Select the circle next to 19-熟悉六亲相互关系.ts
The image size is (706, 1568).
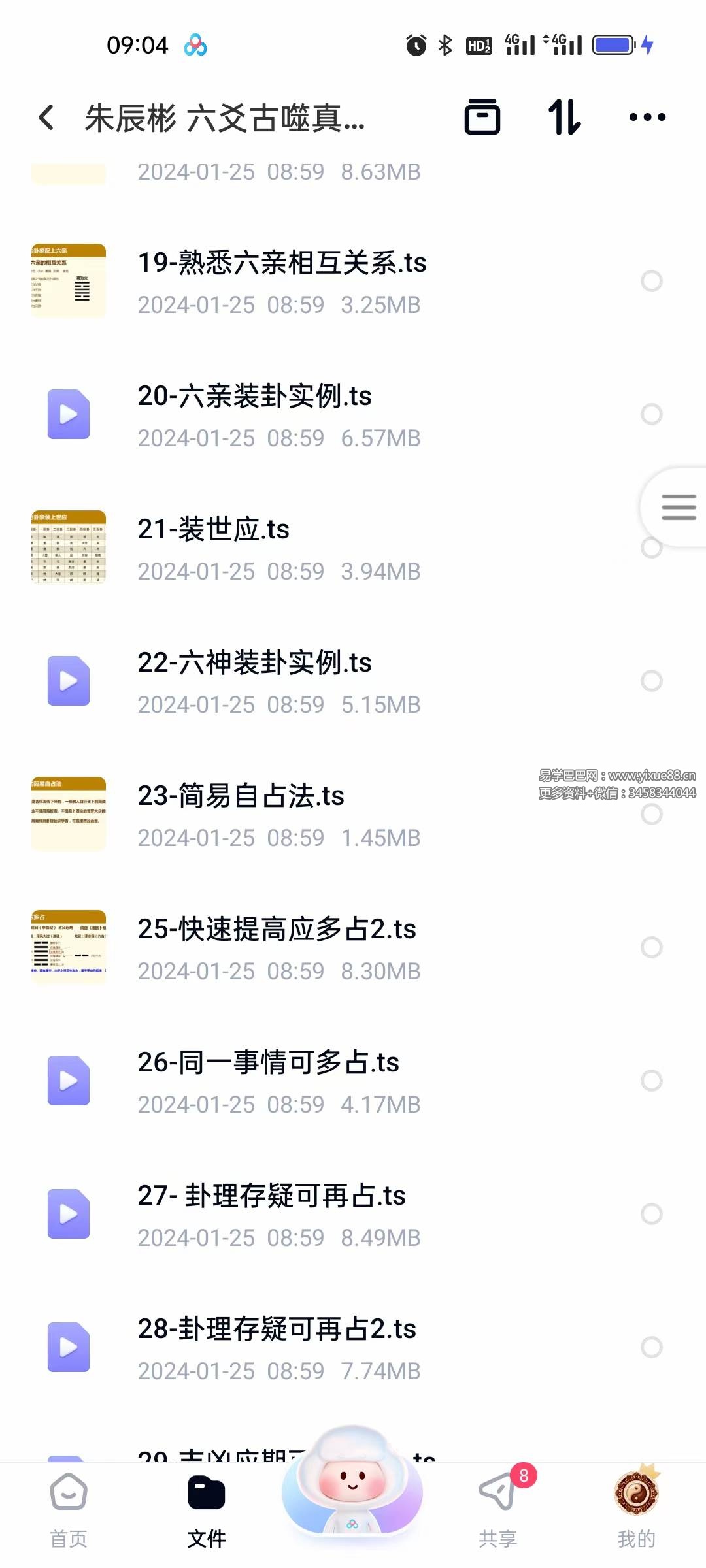tap(650, 281)
